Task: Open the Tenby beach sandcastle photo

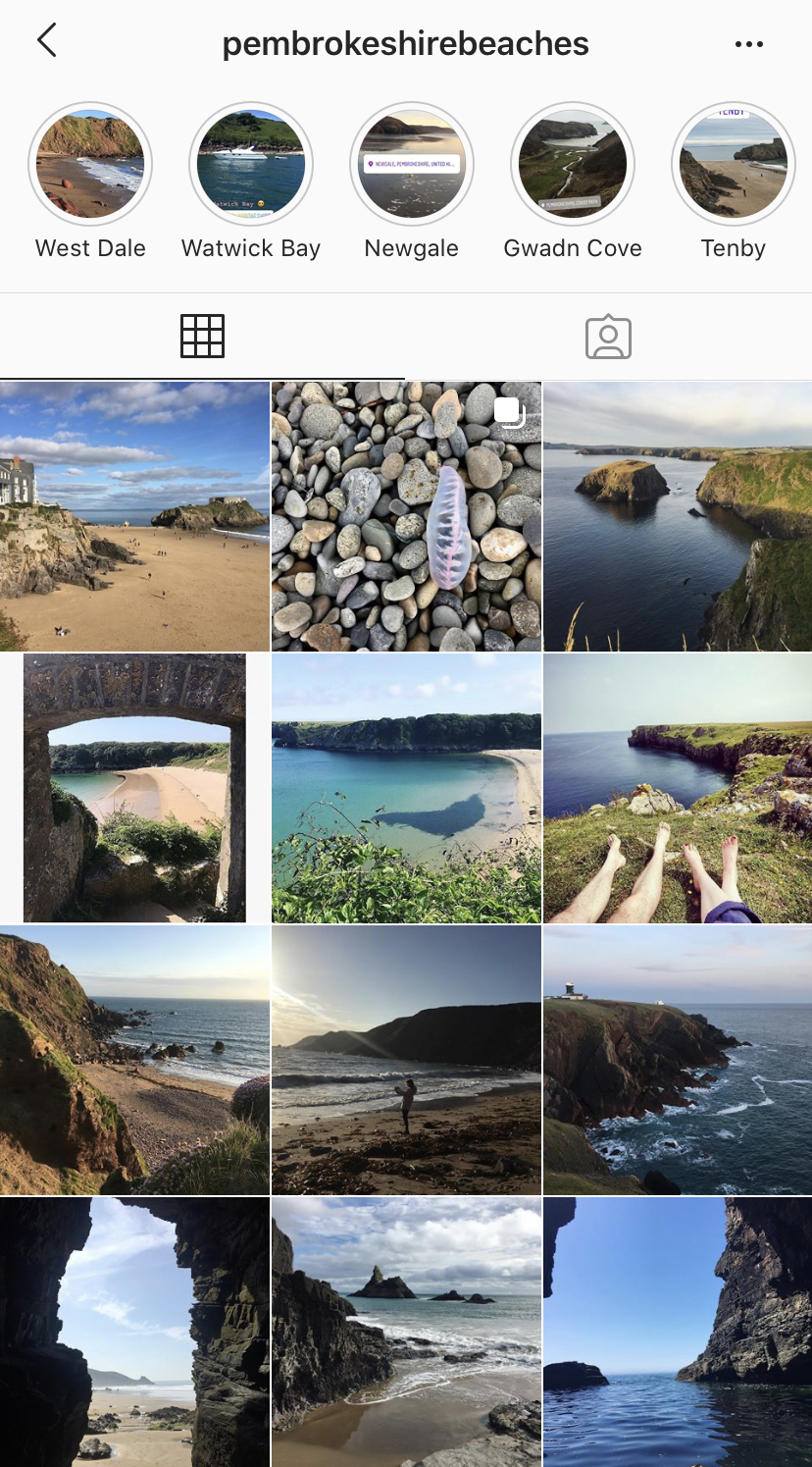Action: coord(134,516)
